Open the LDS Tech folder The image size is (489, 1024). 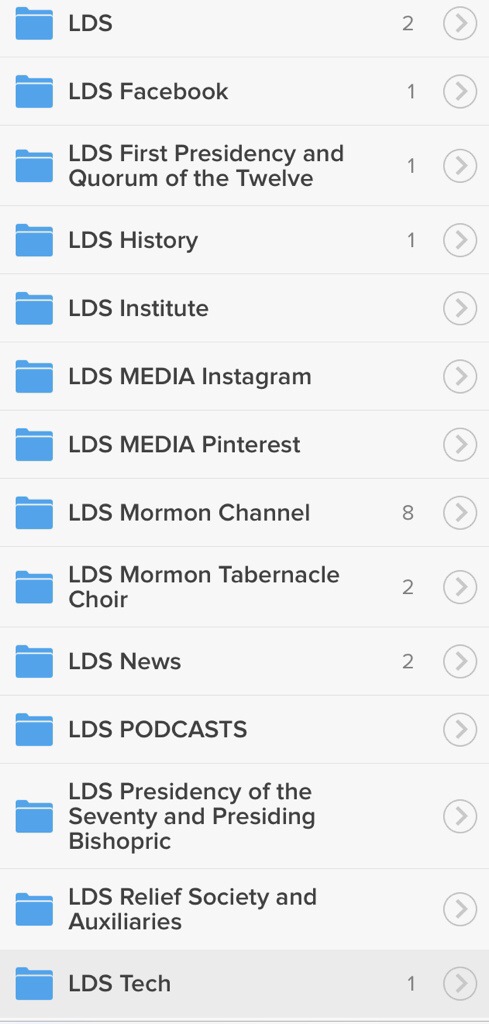(244, 984)
